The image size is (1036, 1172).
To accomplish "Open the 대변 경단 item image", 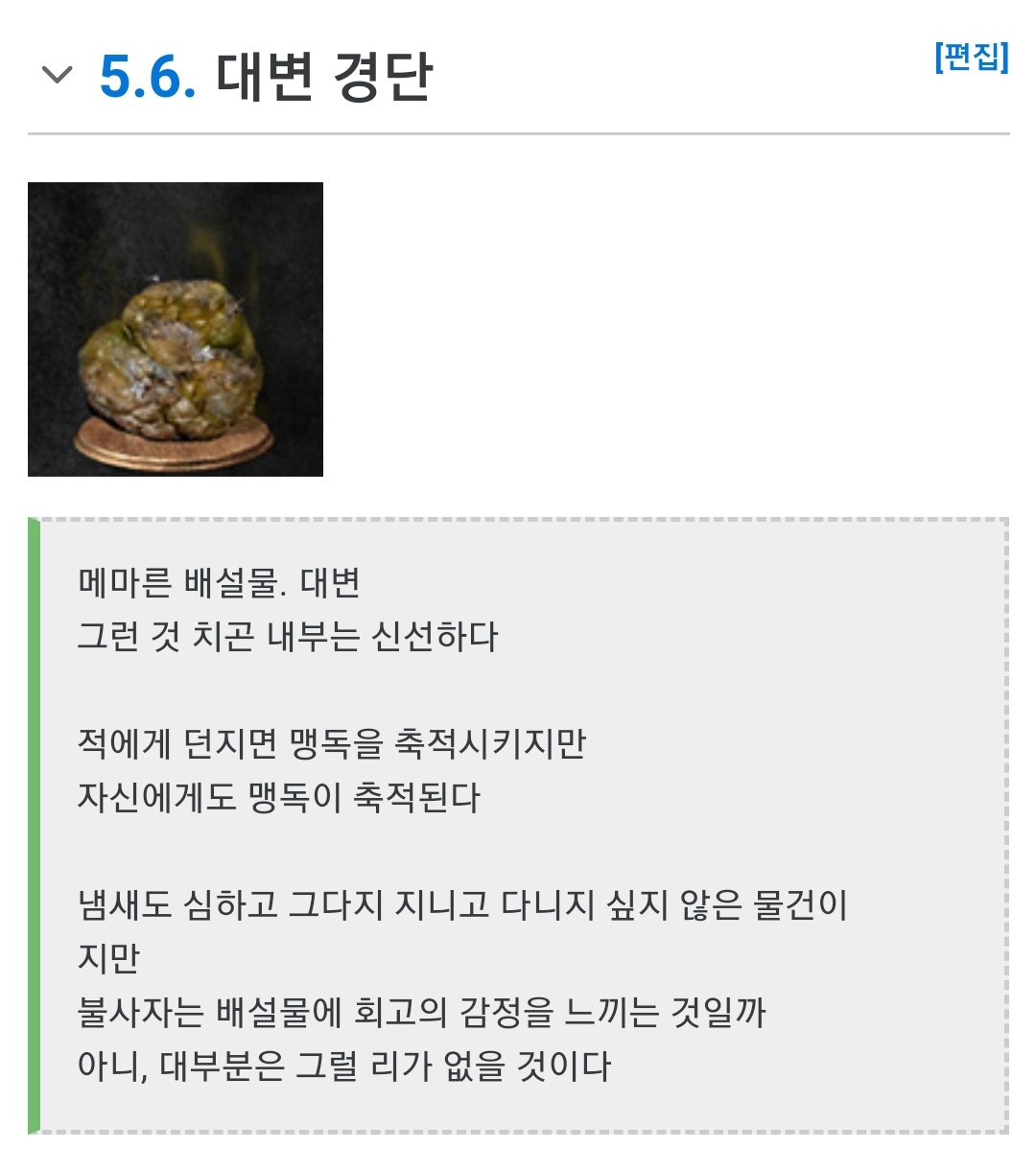I will (x=176, y=329).
